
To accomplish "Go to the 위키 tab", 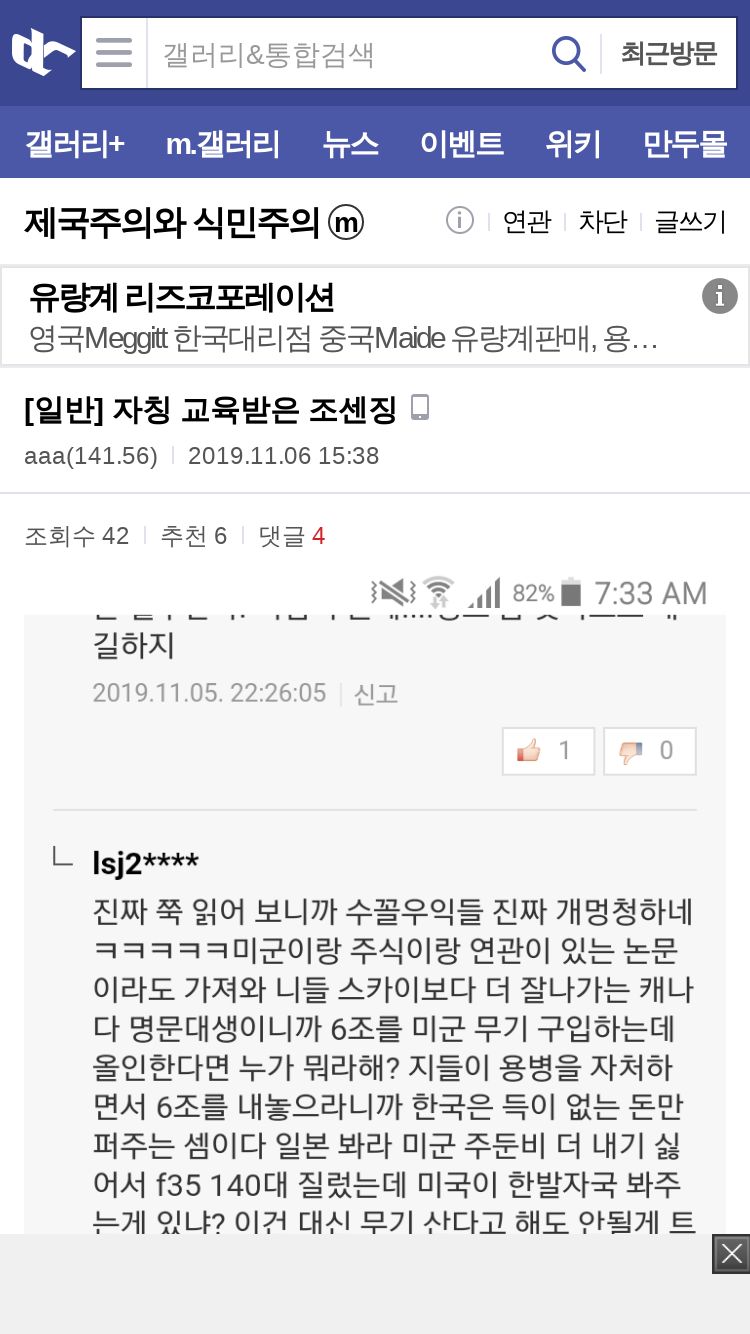I will [573, 144].
